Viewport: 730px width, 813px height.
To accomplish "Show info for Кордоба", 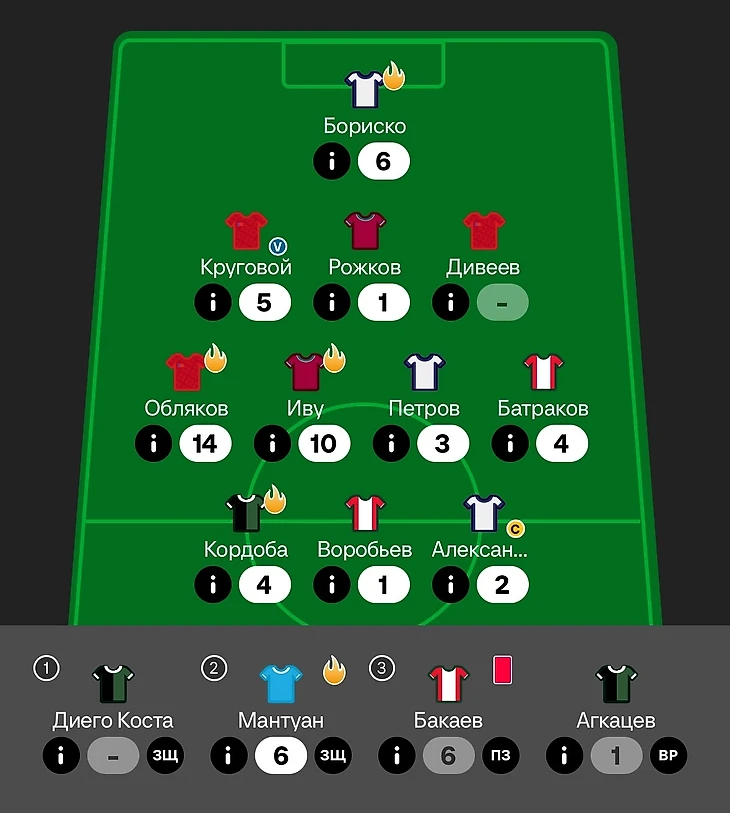I will [x=213, y=585].
